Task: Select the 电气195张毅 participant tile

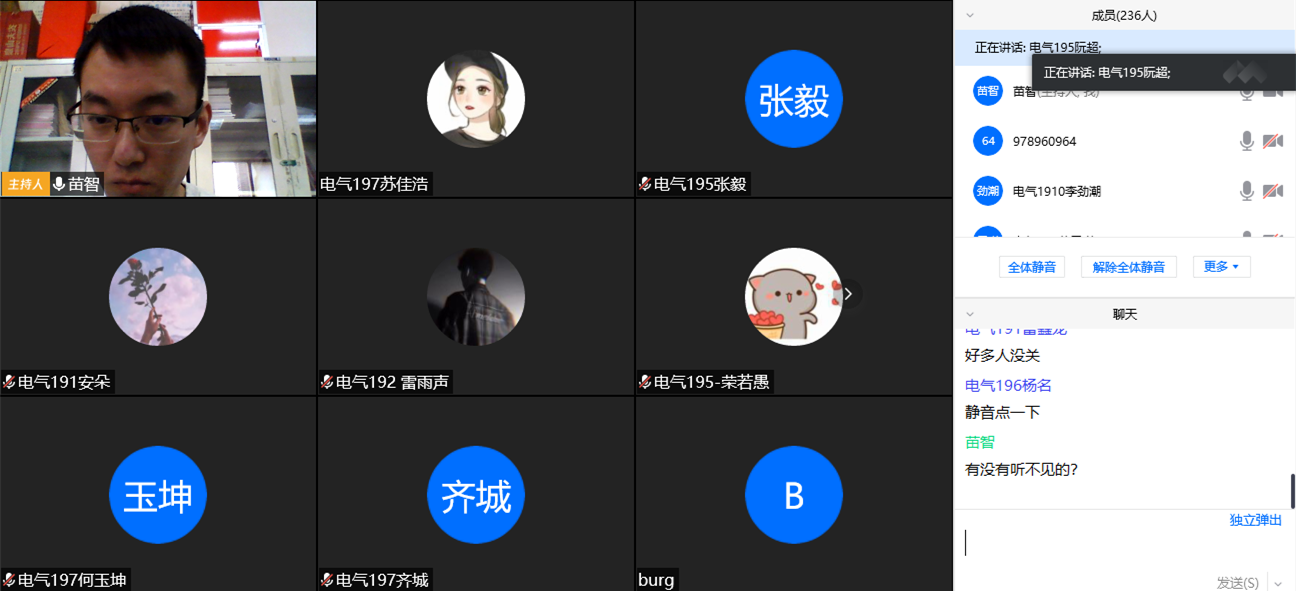Action: [794, 98]
